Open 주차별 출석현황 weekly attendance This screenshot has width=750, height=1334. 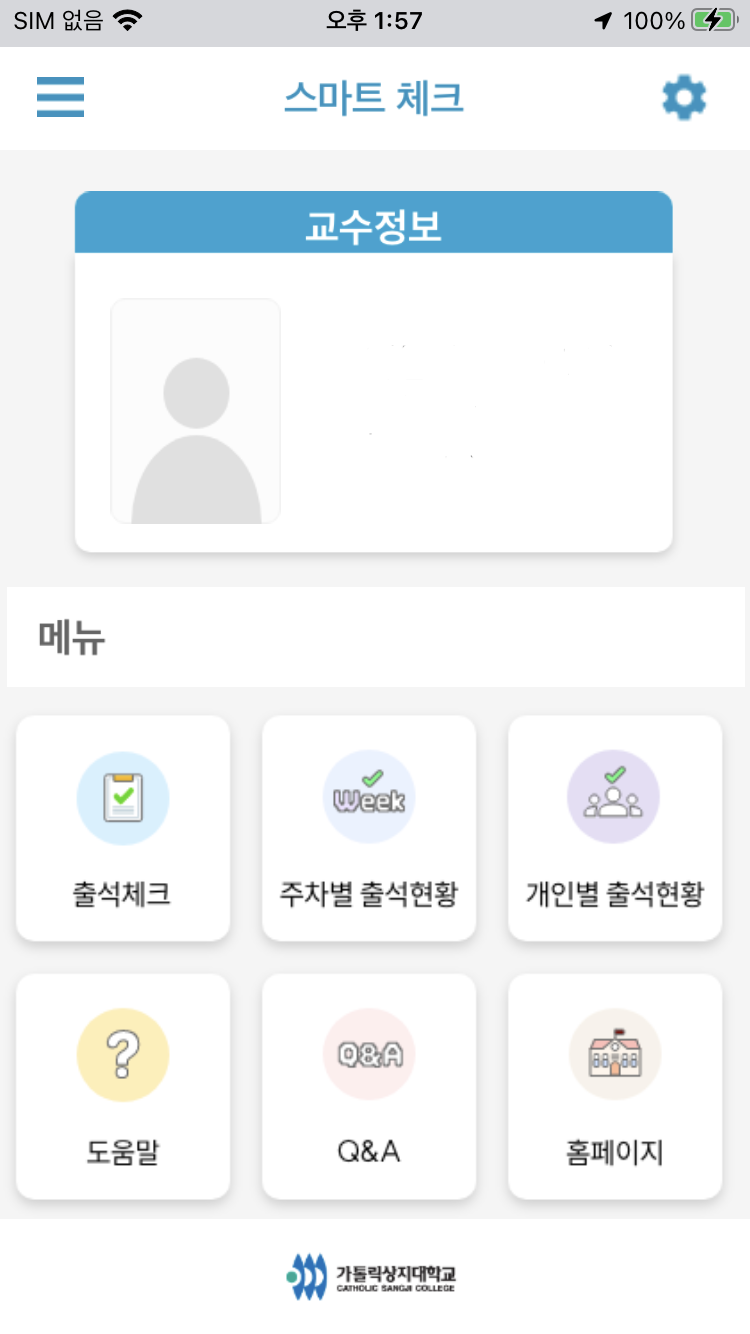tap(369, 828)
